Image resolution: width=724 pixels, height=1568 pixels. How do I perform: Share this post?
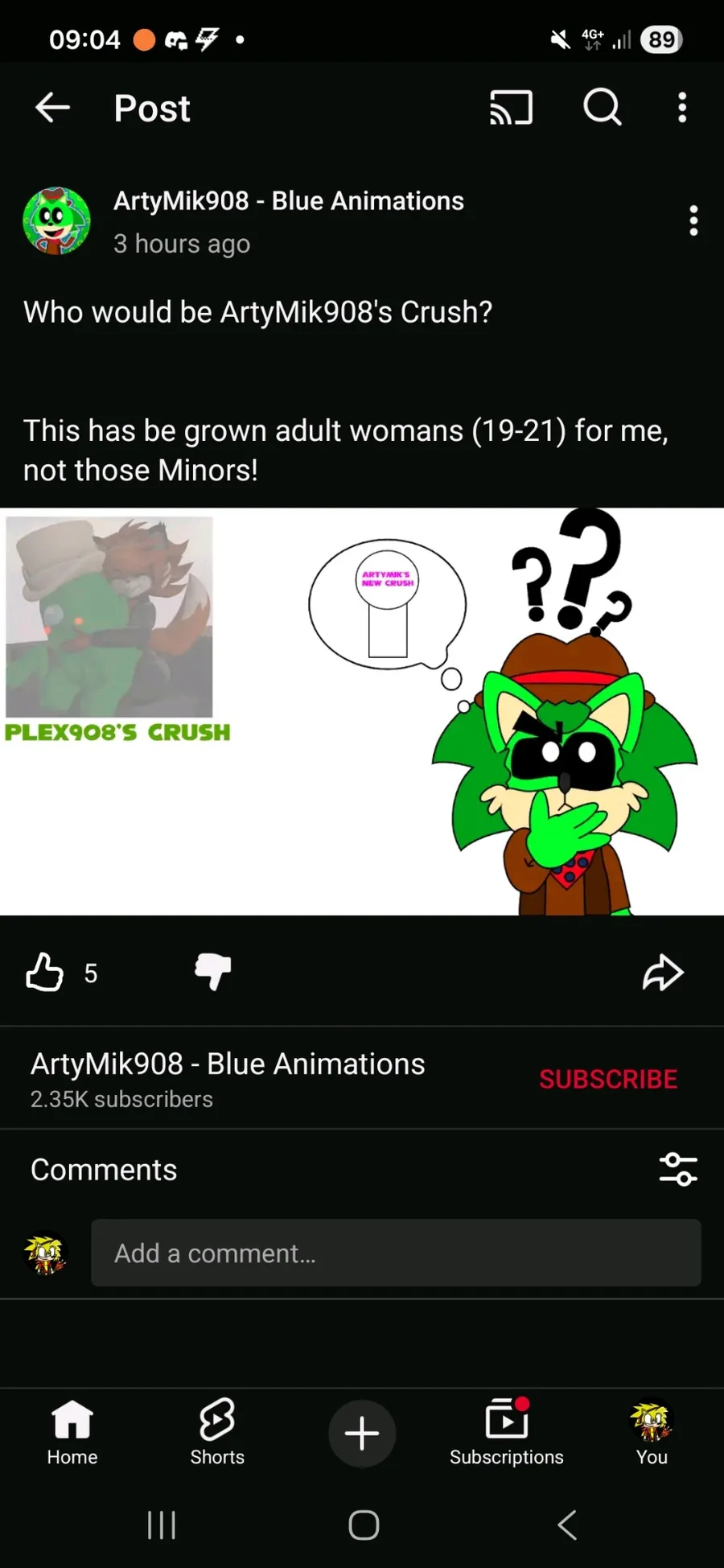(x=663, y=972)
